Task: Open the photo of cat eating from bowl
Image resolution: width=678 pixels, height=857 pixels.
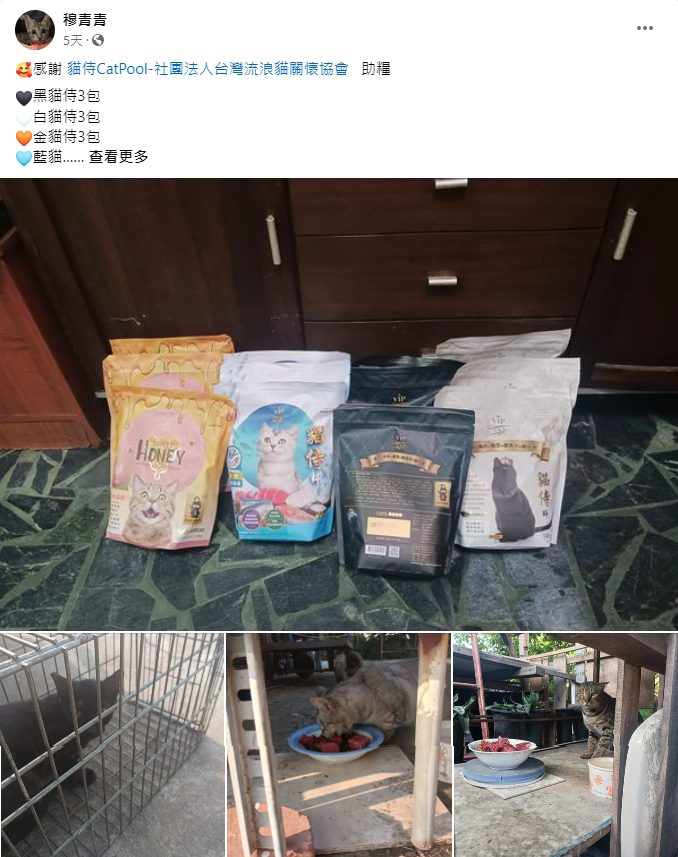Action: point(338,744)
